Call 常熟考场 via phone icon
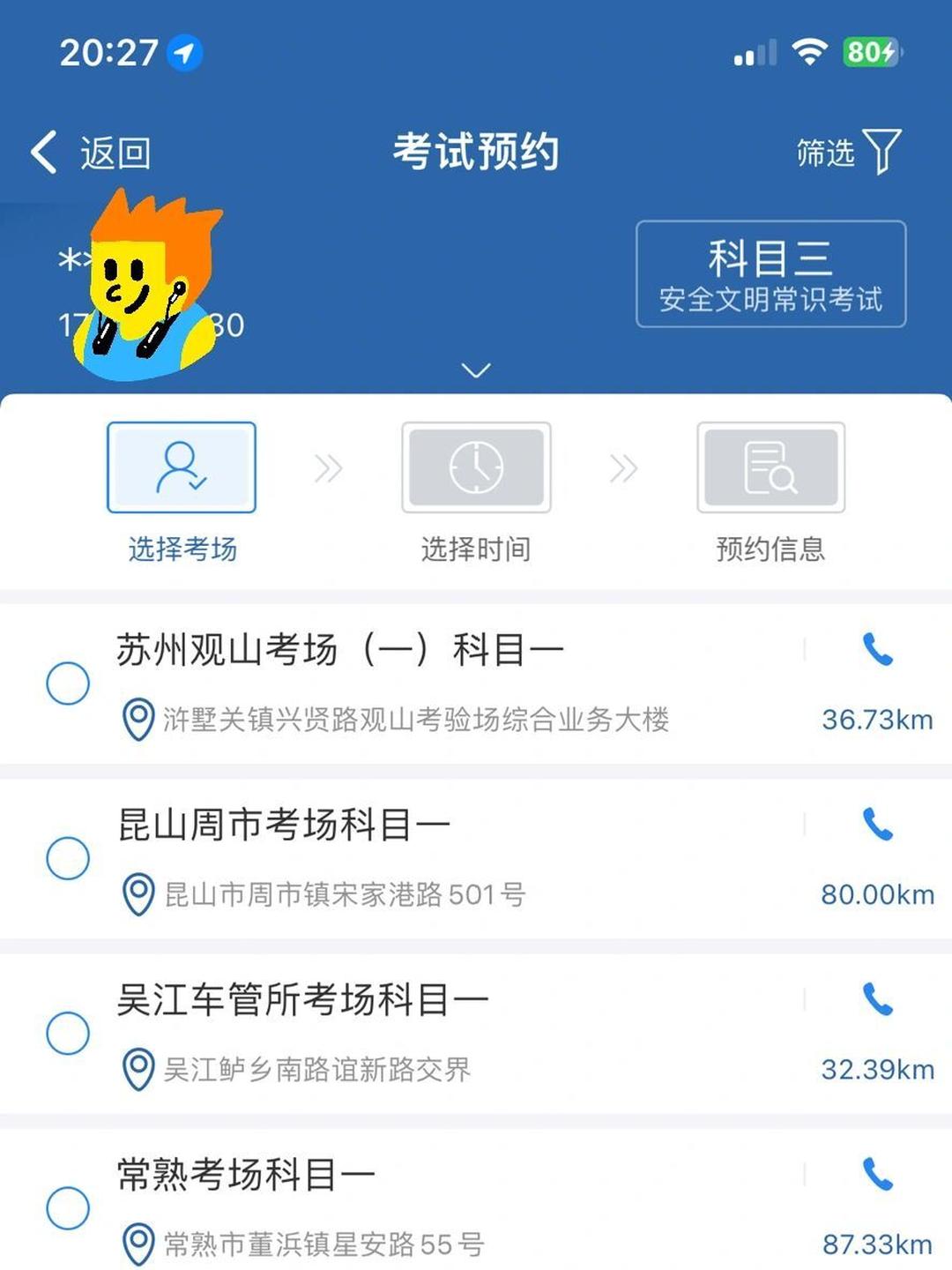This screenshot has width=952, height=1270. point(877,1174)
